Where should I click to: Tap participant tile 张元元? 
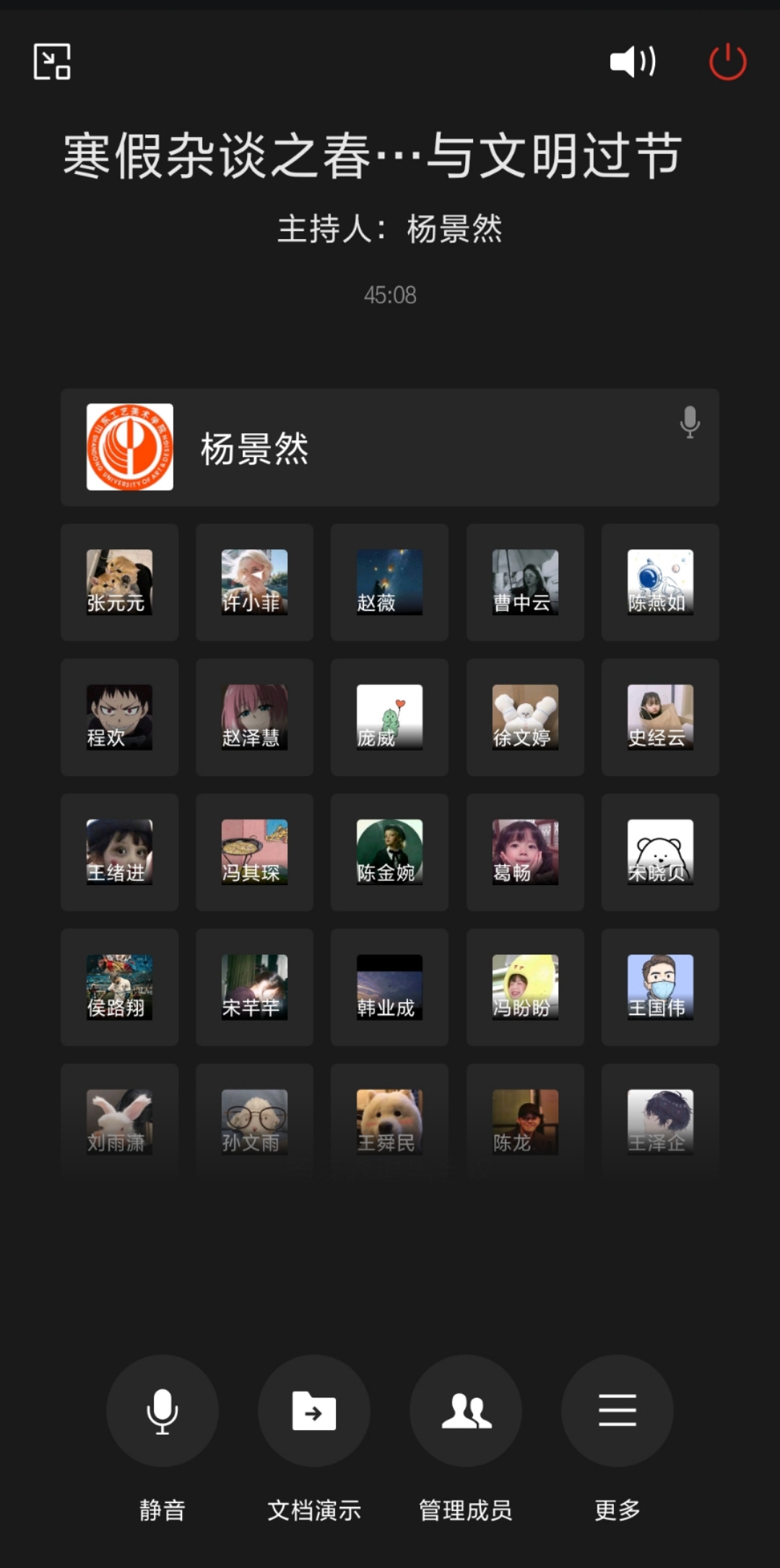click(x=119, y=583)
